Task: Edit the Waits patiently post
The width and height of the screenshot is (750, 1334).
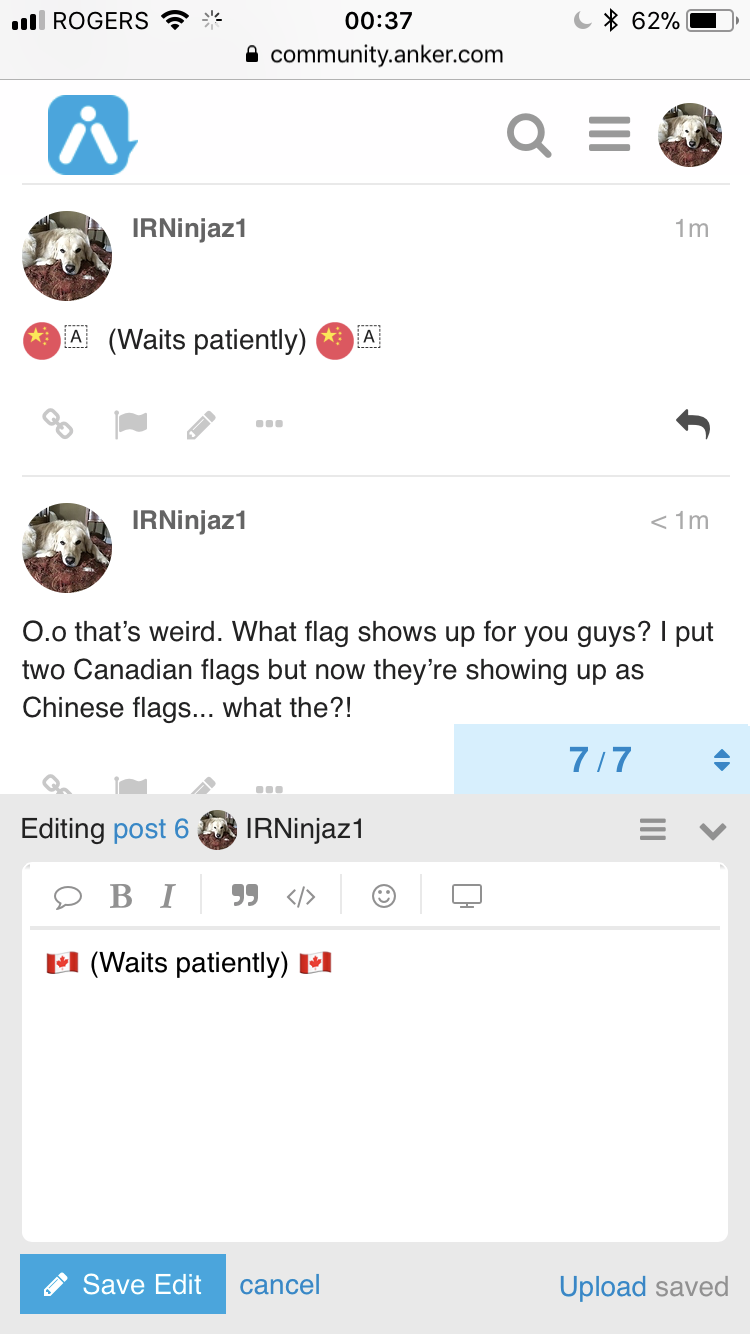Action: [201, 424]
